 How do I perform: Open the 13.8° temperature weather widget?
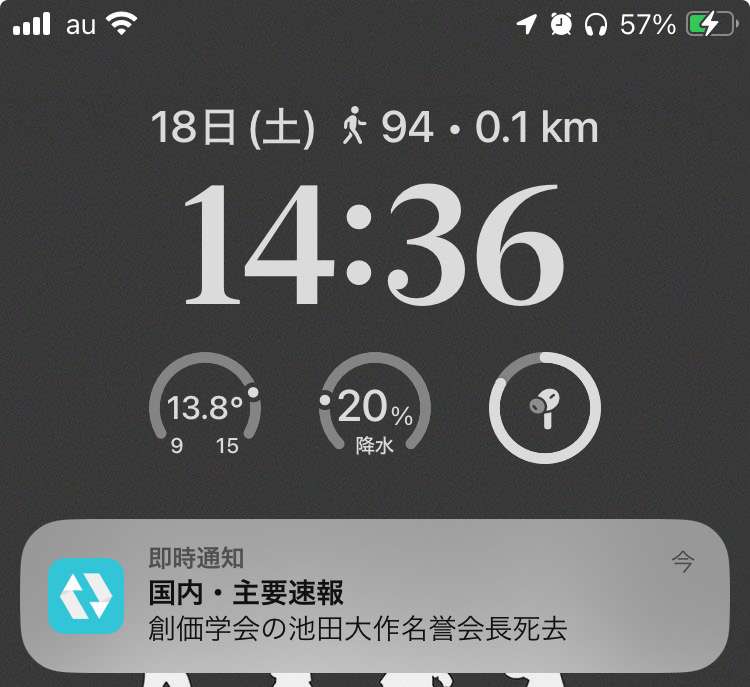tap(205, 410)
